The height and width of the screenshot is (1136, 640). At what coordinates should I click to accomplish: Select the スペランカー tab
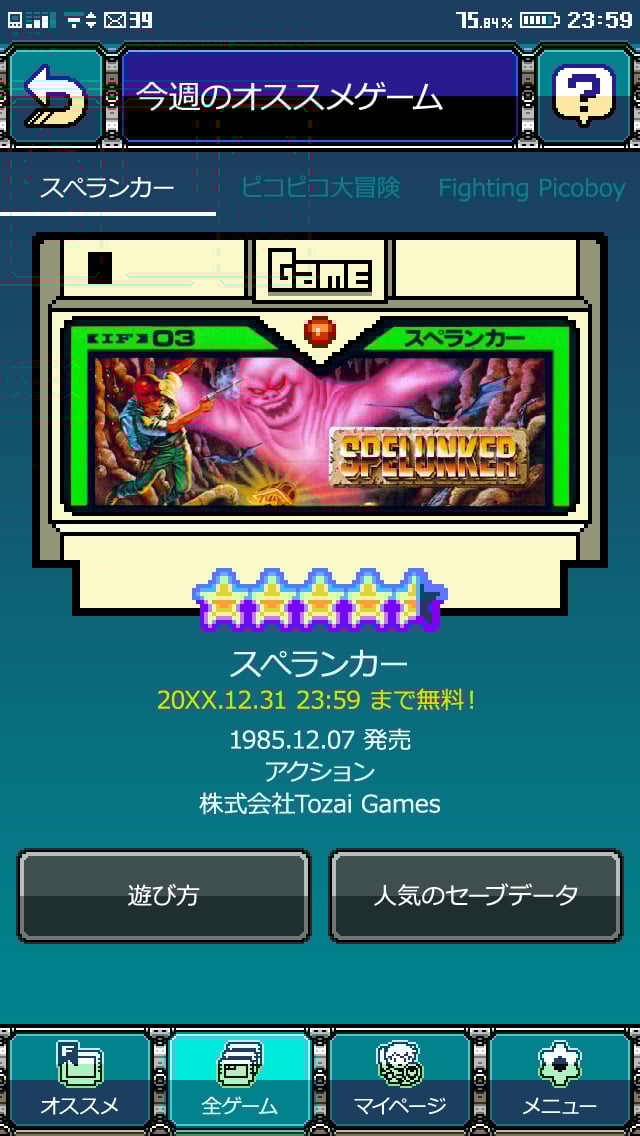point(107,188)
